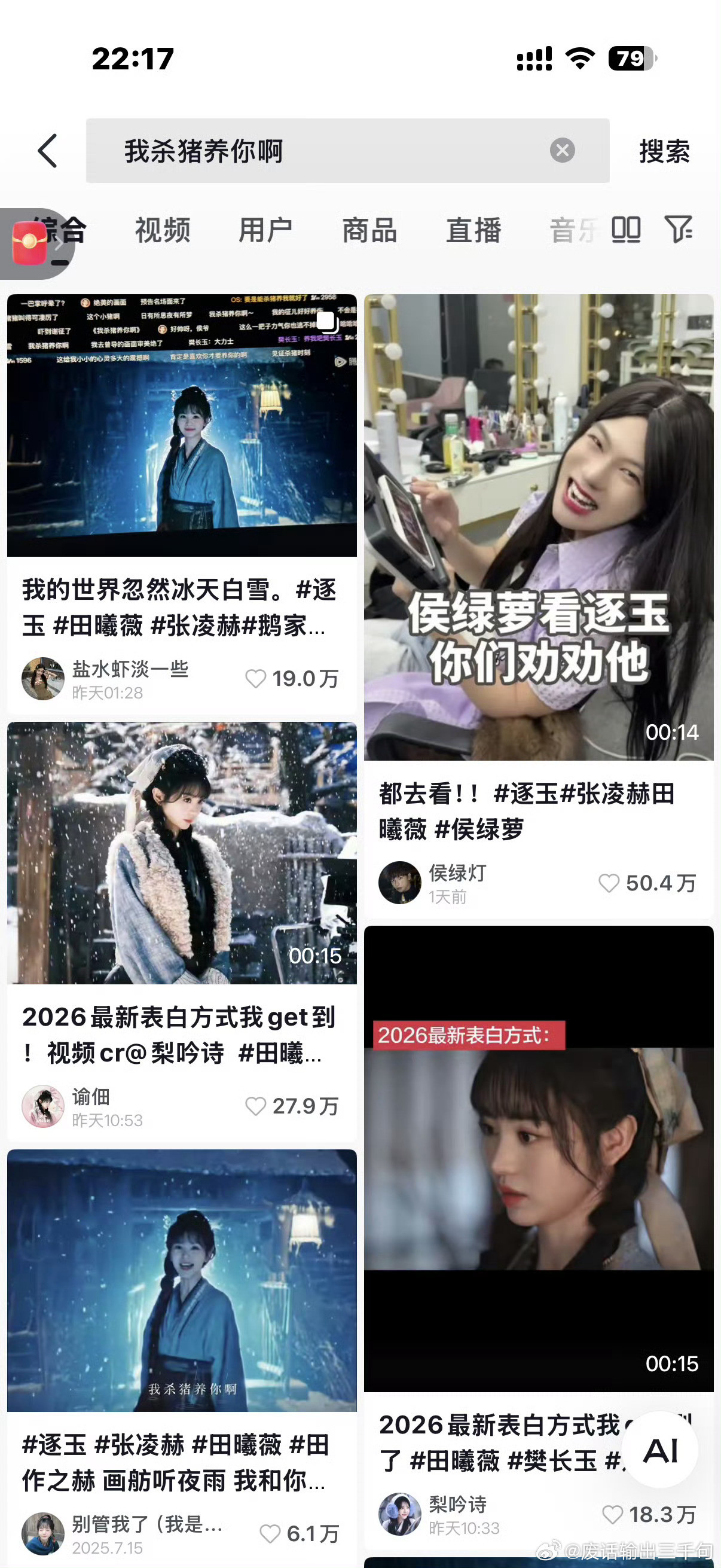Switch to the 视频 tab
Image resolution: width=721 pixels, height=1568 pixels.
162,231
